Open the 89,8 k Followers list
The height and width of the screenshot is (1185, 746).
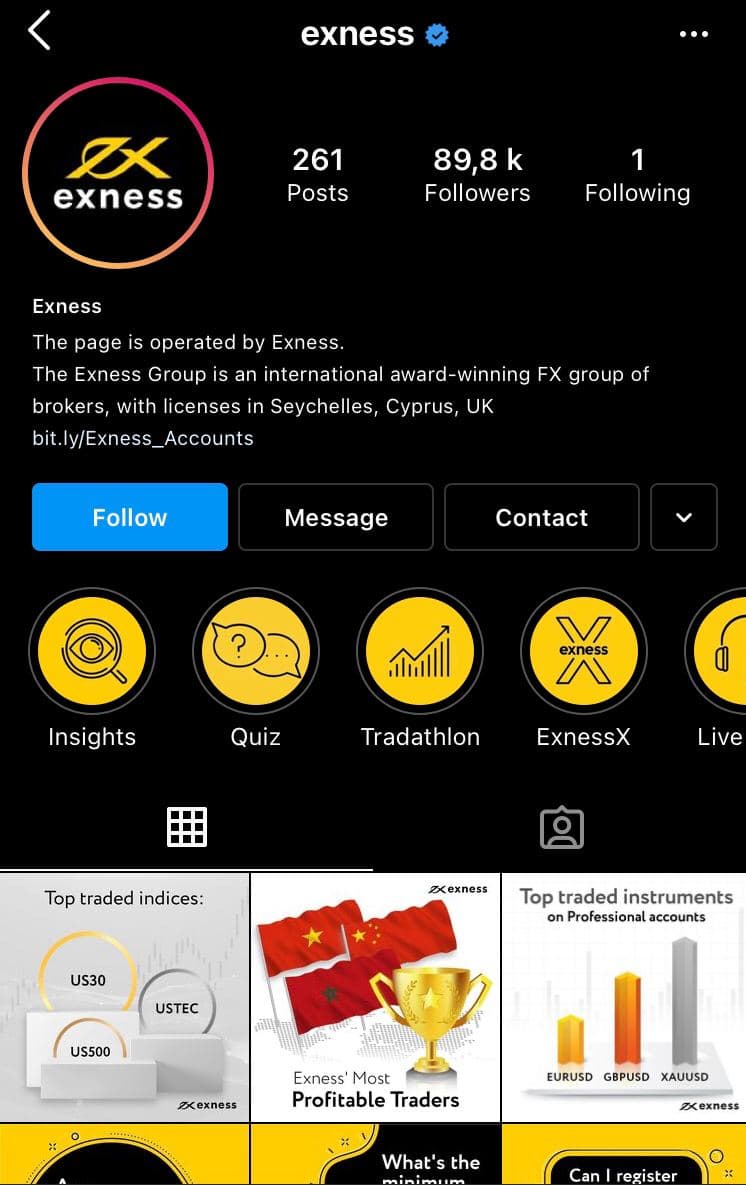(x=477, y=175)
